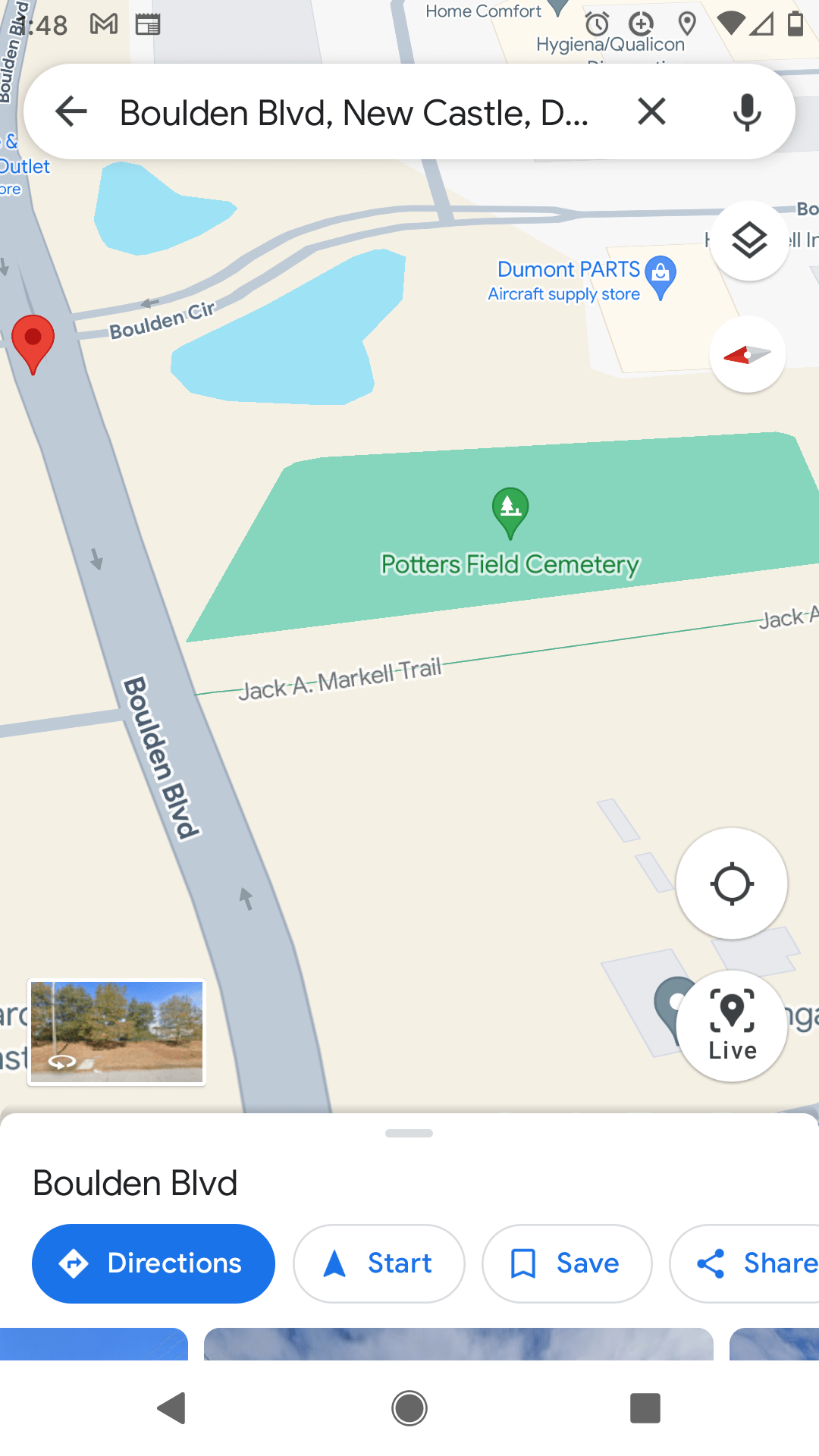
Task: Tap the Potters Field Cemetery marker
Action: 509,512
